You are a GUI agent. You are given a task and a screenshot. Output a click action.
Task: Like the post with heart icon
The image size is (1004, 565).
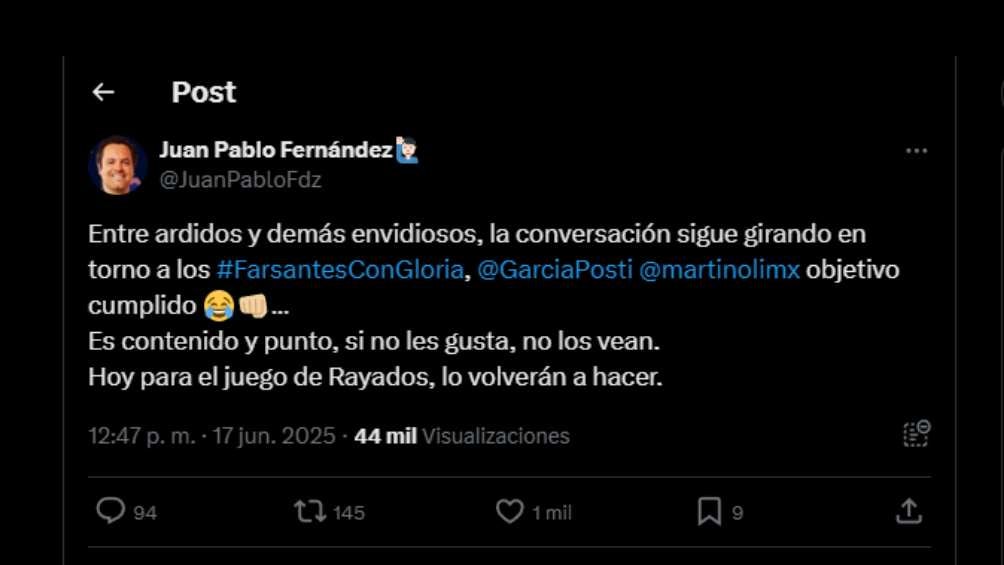pos(510,512)
